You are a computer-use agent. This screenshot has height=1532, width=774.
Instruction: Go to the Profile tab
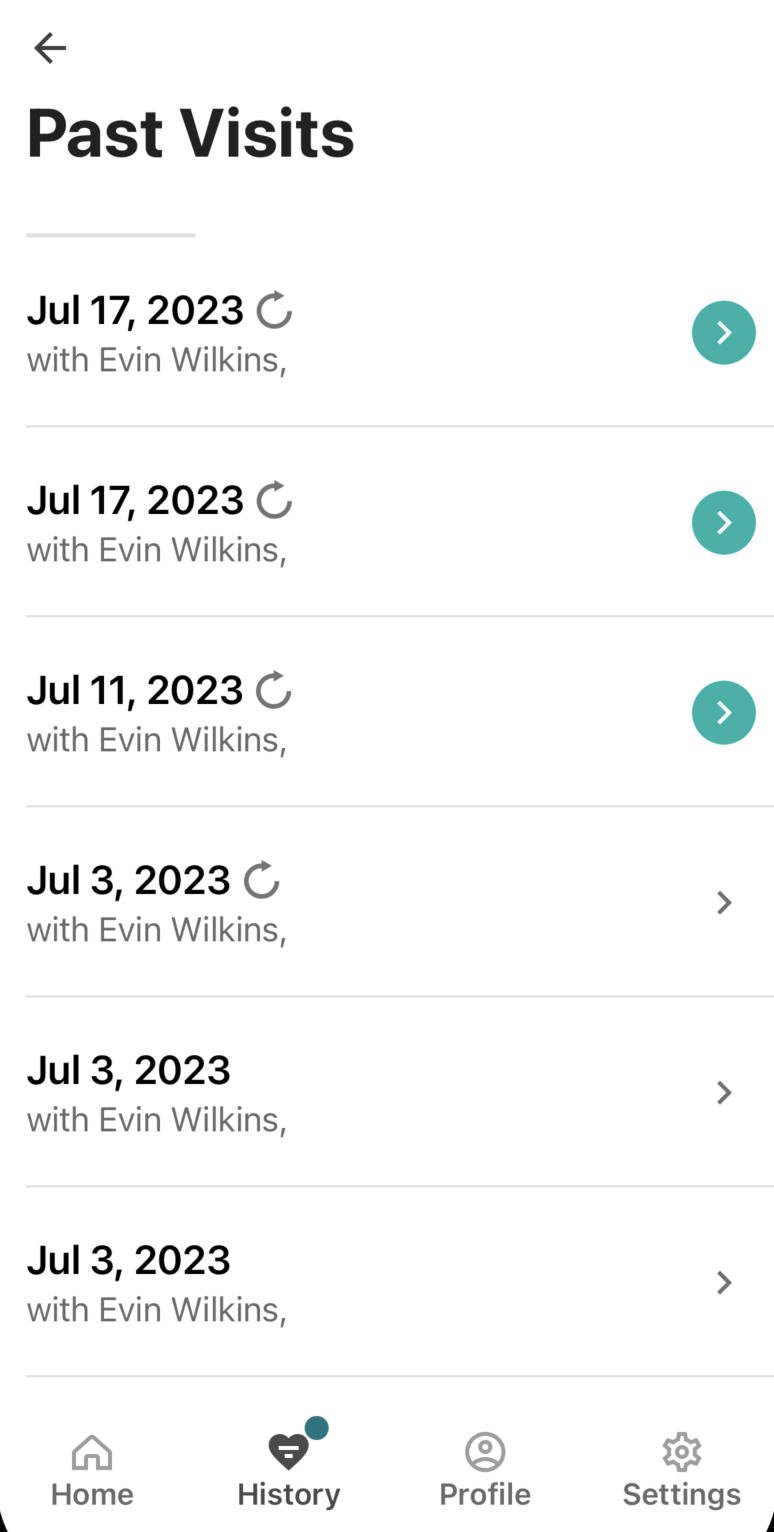click(485, 1472)
